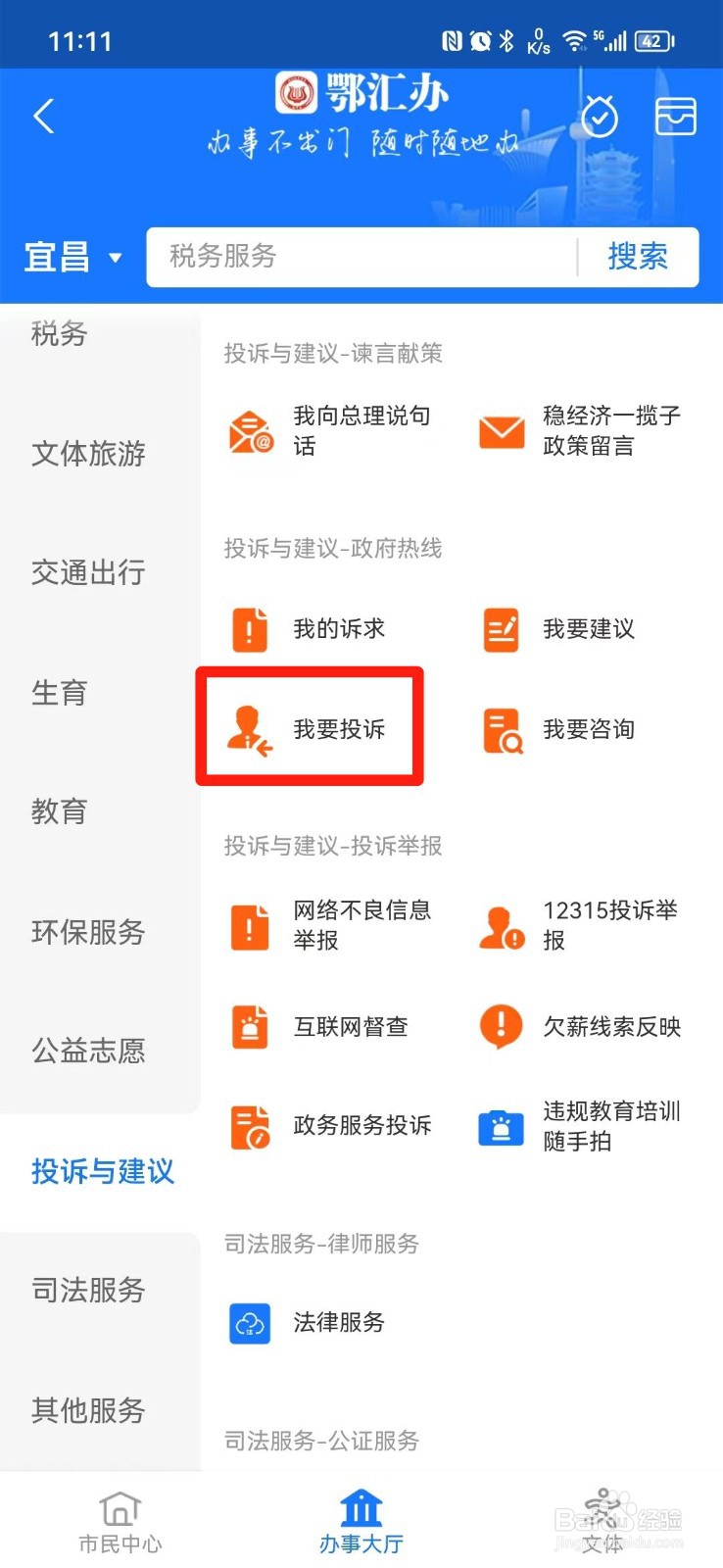
Task: Switch to 市民中心 tab
Action: pyautogui.click(x=120, y=1519)
